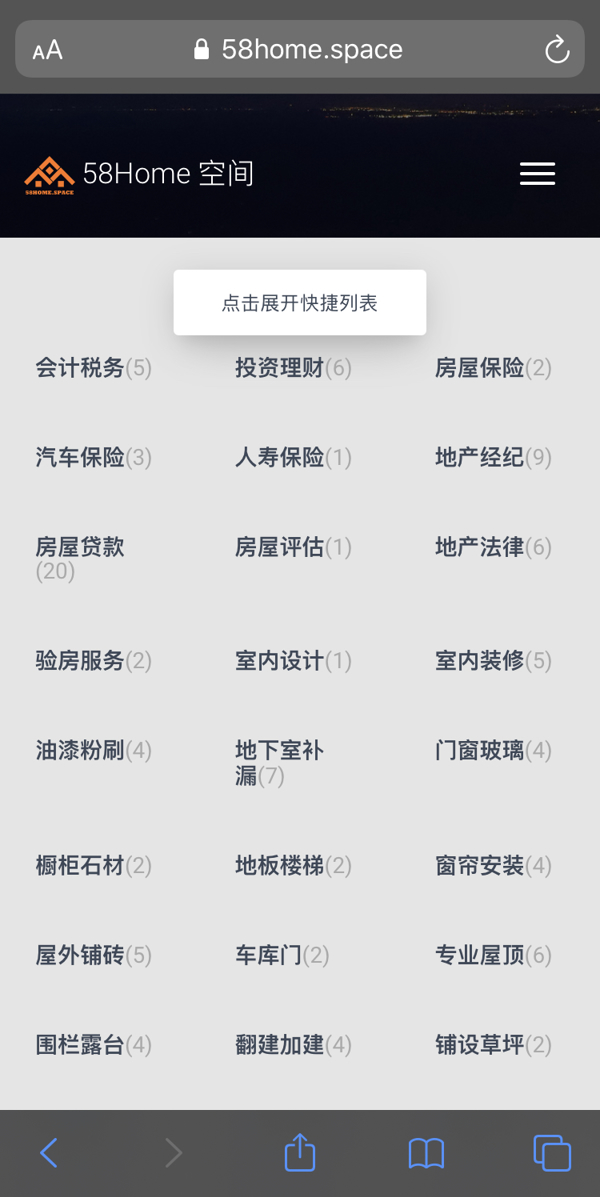Open Safari reader text size menu
600x1197 pixels.
tap(47, 50)
